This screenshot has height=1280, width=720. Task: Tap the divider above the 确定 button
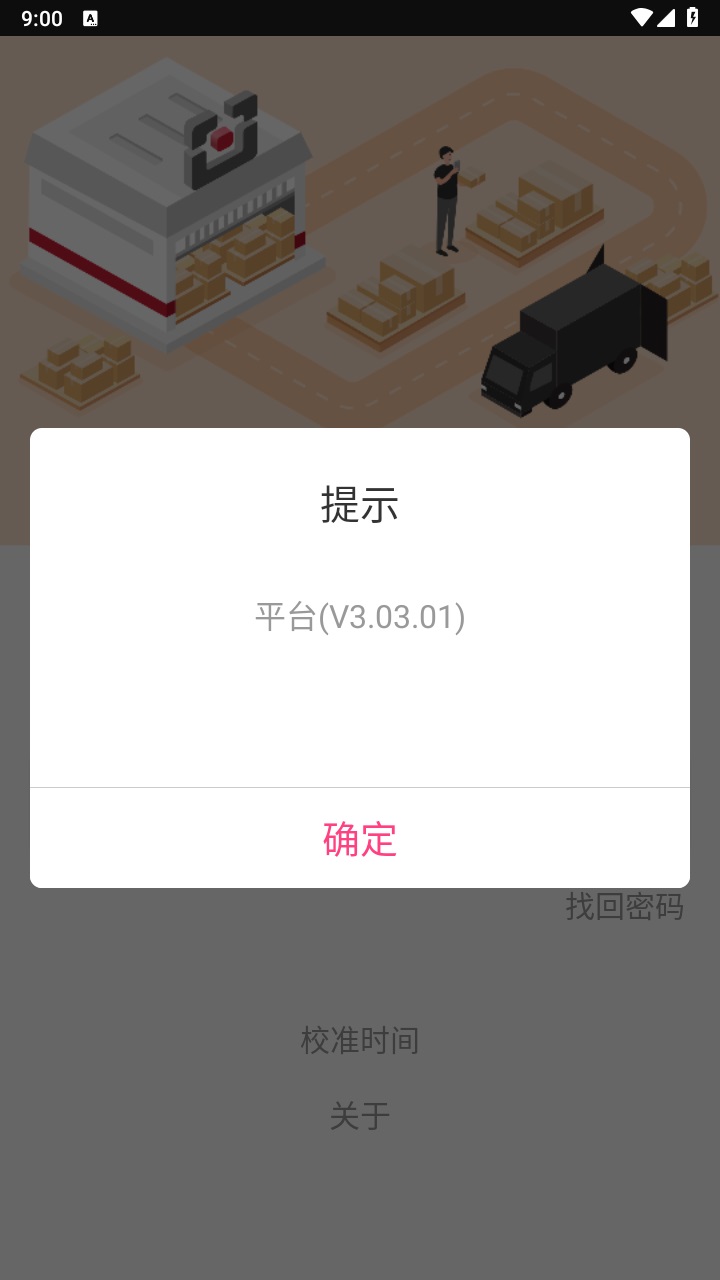360,788
